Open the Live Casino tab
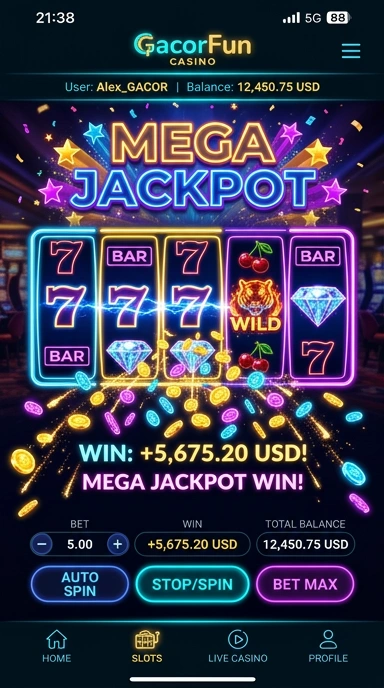Image resolution: width=384 pixels, height=688 pixels. (238, 646)
